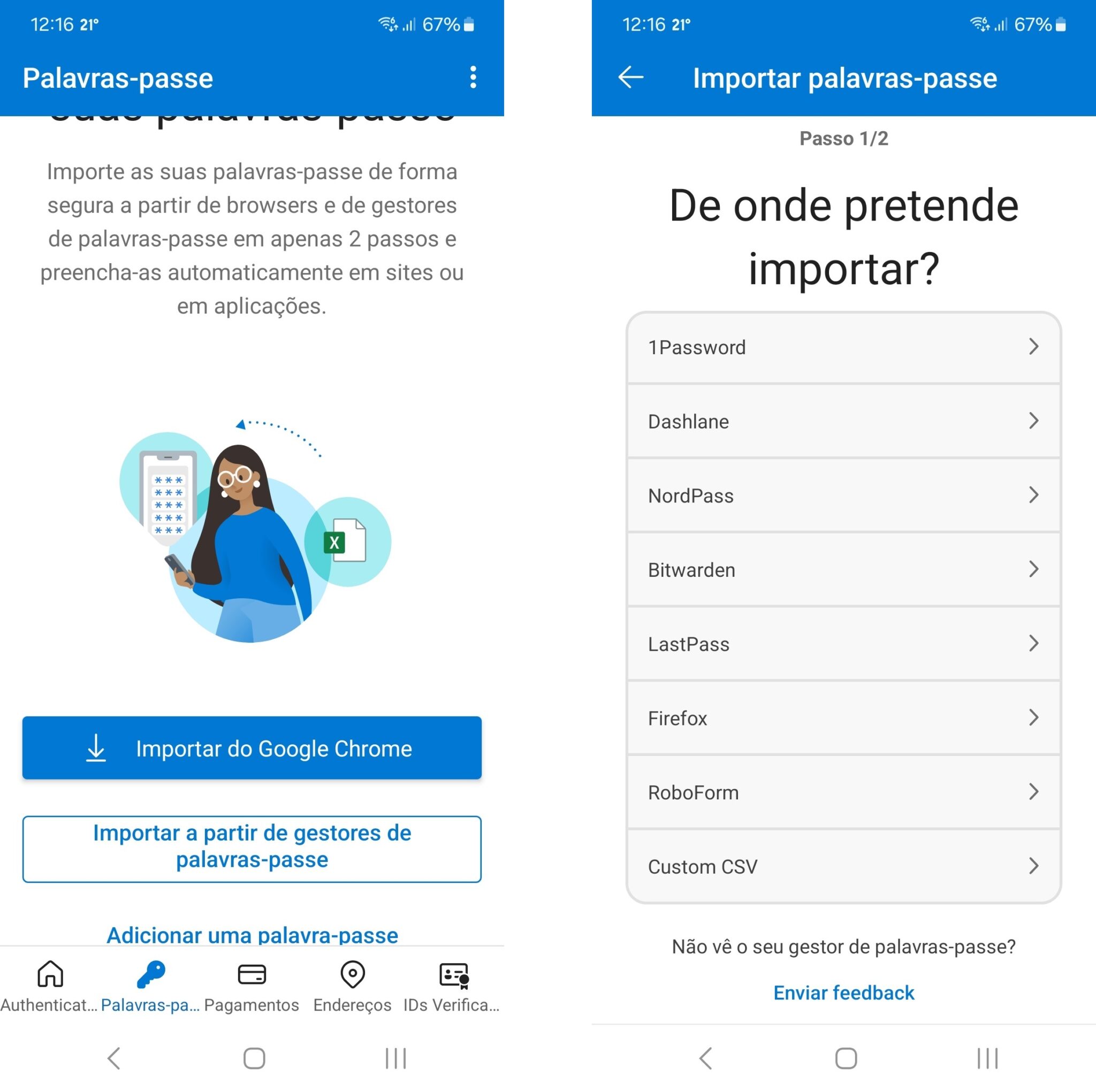Pick Bitwarden as the source
This screenshot has height=1092, width=1096.
[x=843, y=570]
